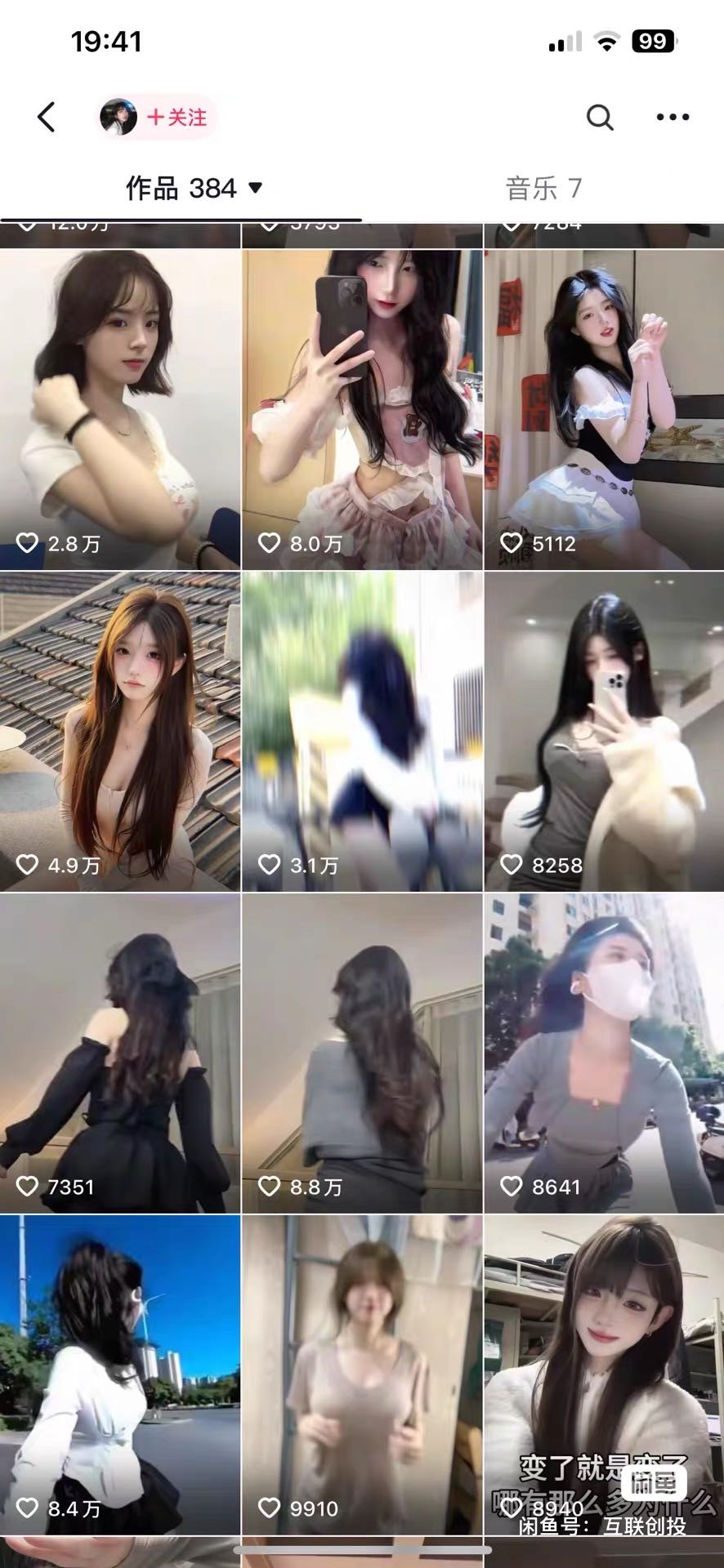Open the video showing 8641 likes
Screen dimensions: 724x1568
pyautogui.click(x=604, y=1053)
